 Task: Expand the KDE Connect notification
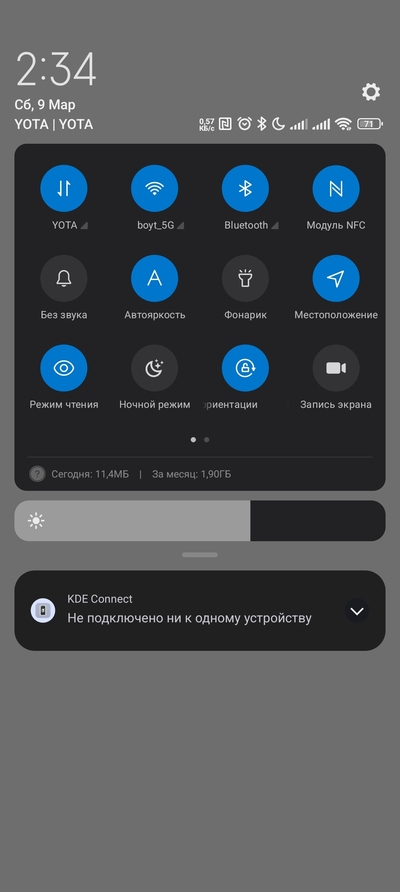pos(357,611)
